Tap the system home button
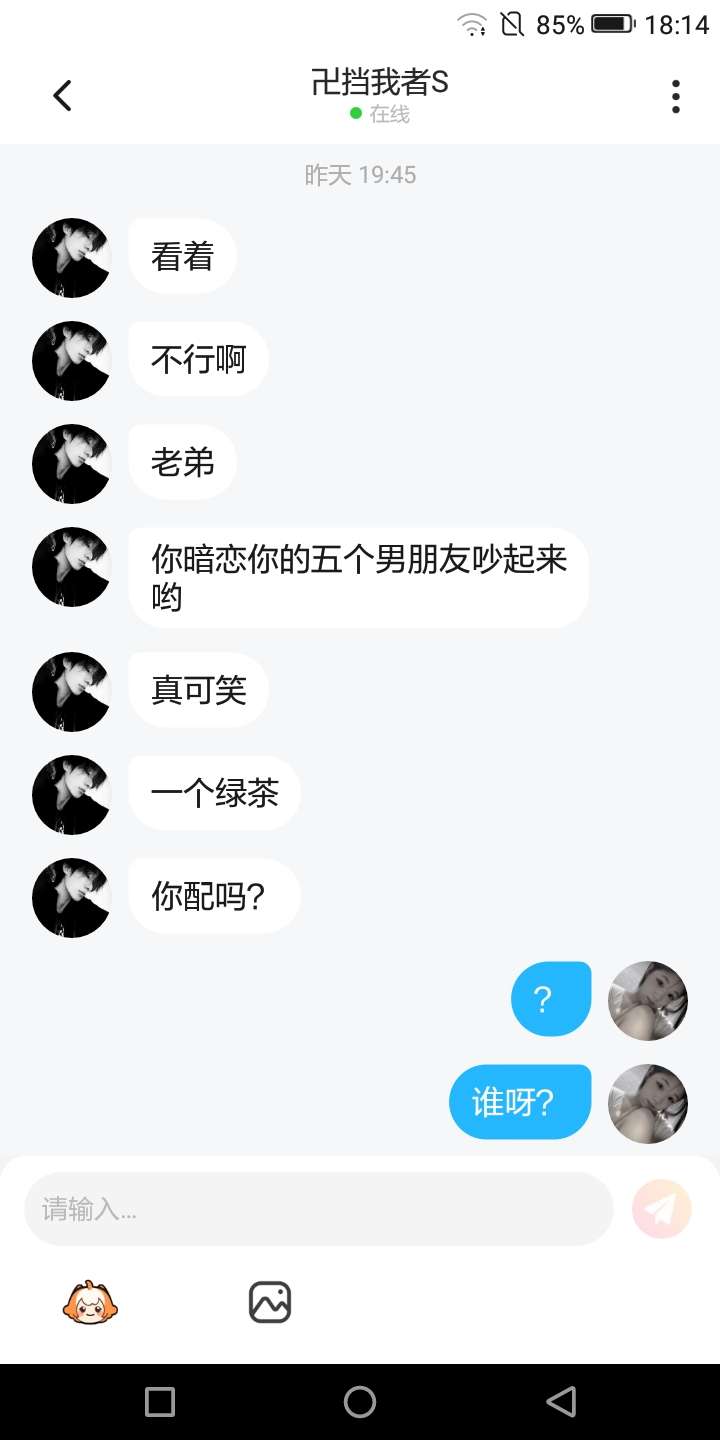This screenshot has width=720, height=1440. (x=360, y=1402)
